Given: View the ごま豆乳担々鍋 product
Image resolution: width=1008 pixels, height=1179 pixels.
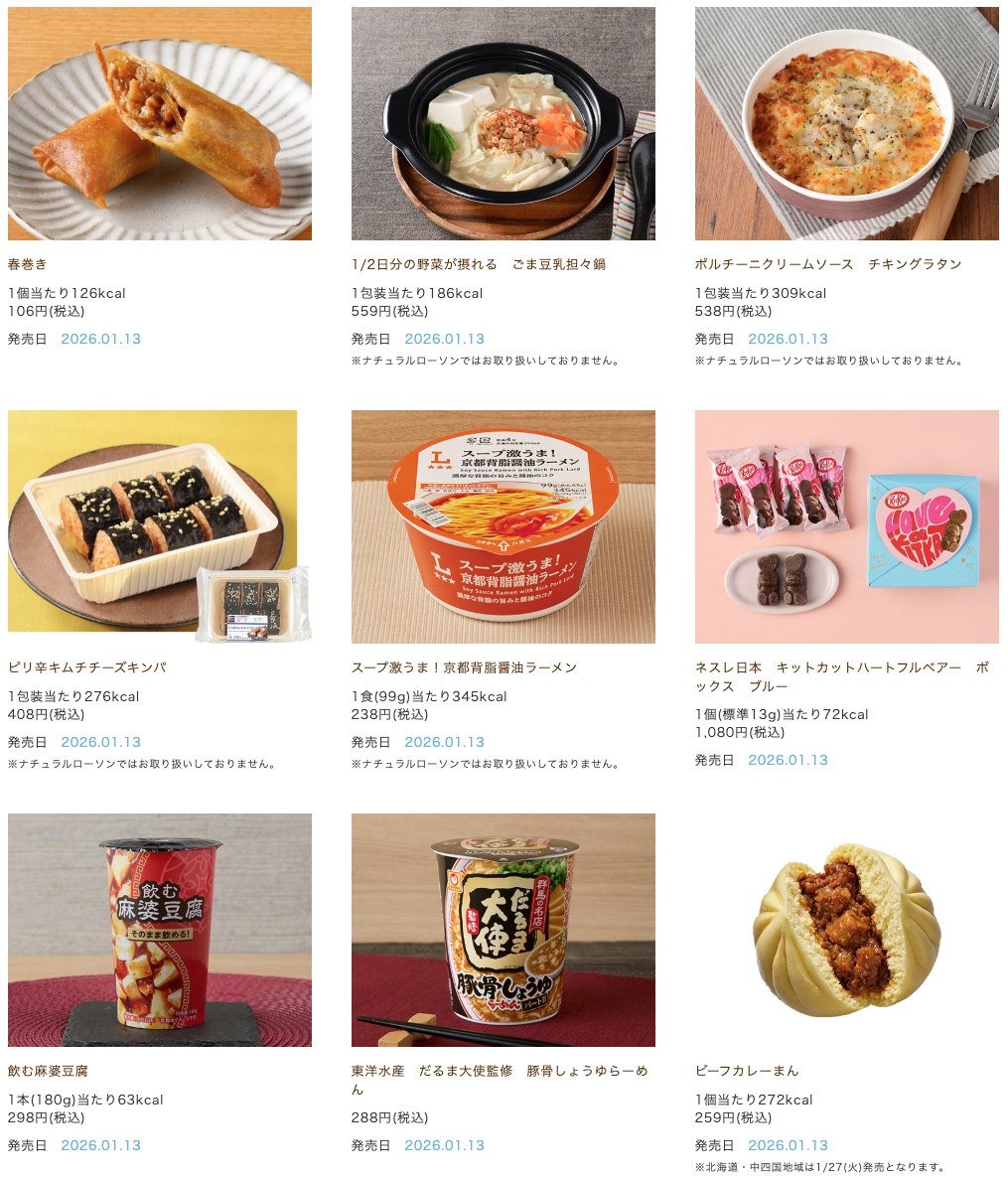Looking at the screenshot, I should pyautogui.click(x=503, y=124).
